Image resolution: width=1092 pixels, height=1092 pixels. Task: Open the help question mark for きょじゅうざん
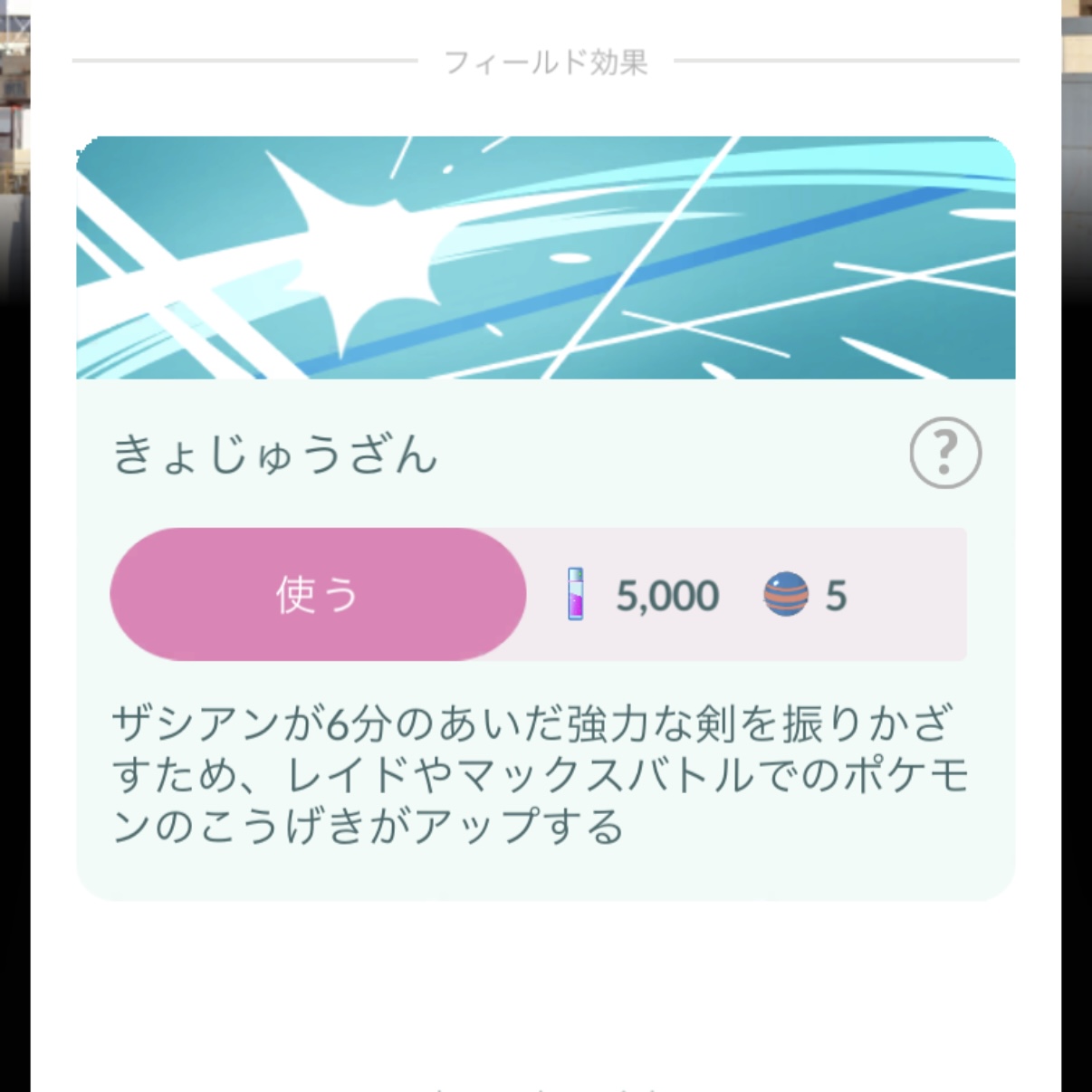(x=944, y=452)
